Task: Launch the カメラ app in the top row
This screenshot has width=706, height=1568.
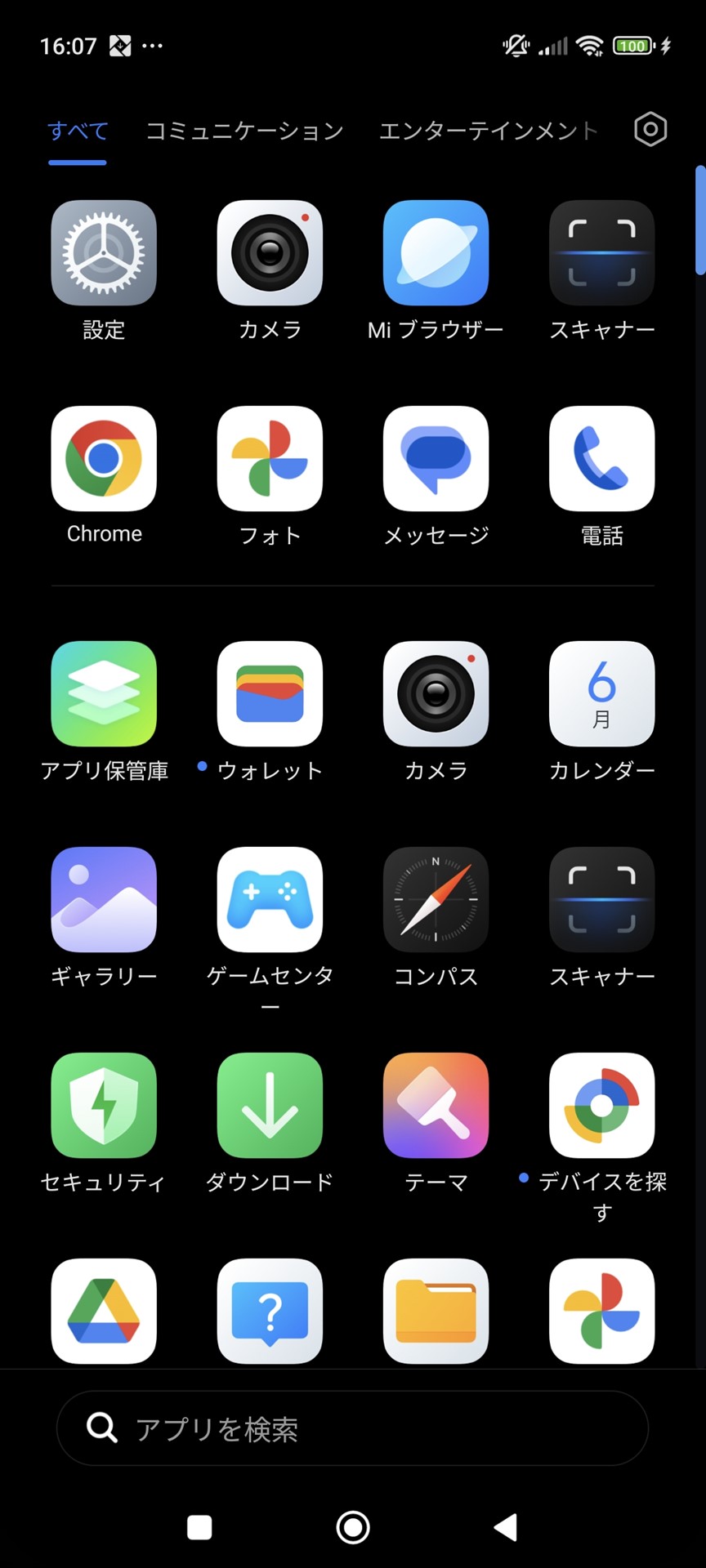Action: click(x=270, y=253)
